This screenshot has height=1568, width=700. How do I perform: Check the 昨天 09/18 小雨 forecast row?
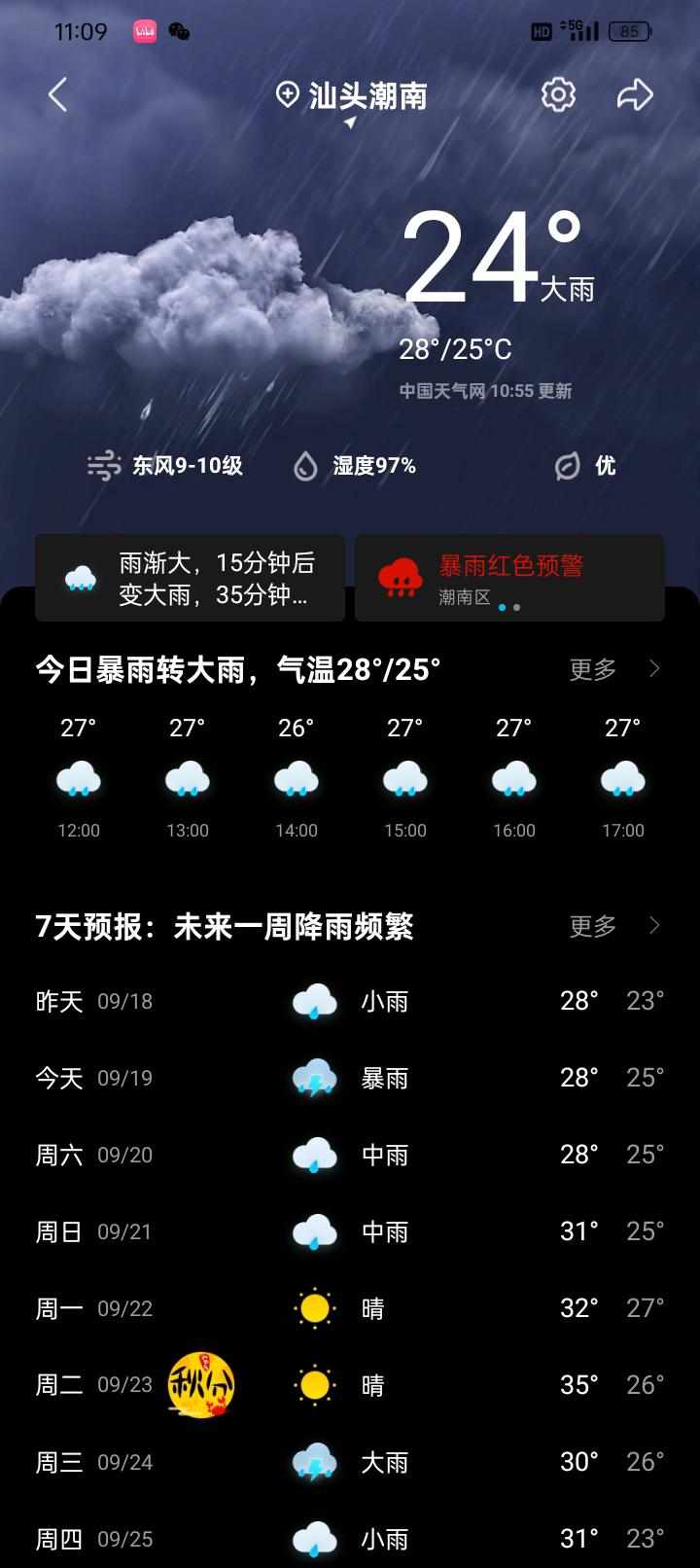[350, 1001]
